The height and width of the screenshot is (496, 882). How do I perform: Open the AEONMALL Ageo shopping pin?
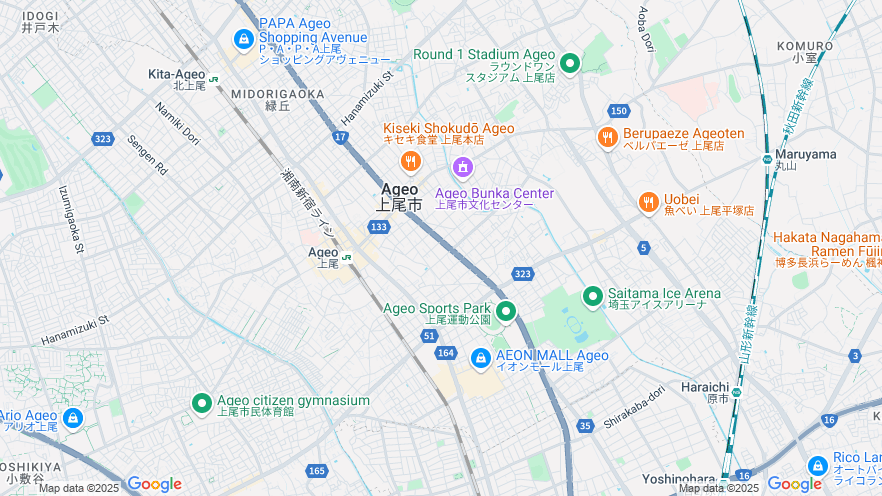click(480, 357)
